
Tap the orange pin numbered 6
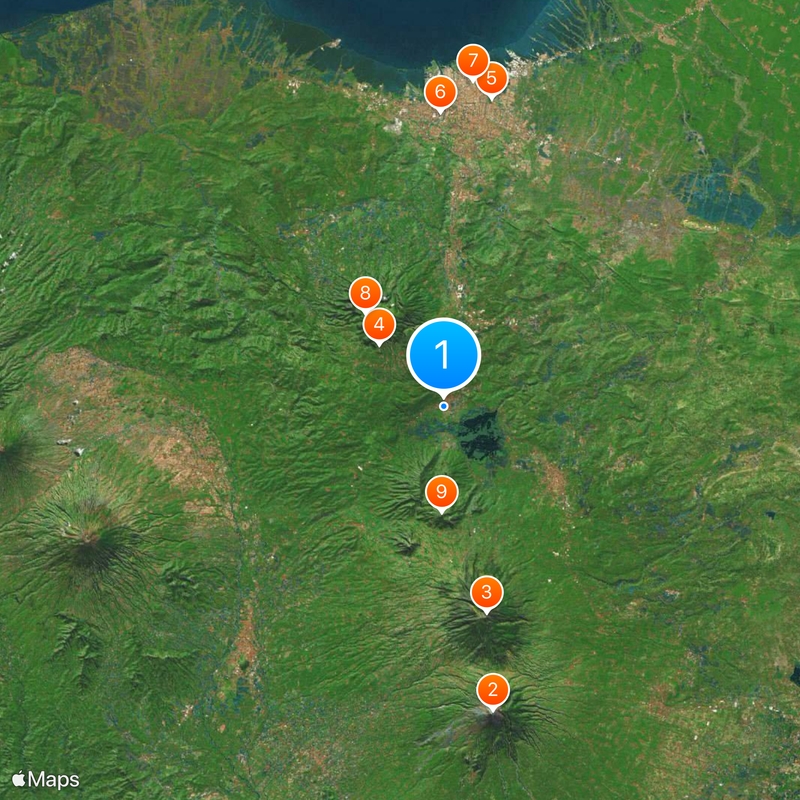tap(440, 93)
